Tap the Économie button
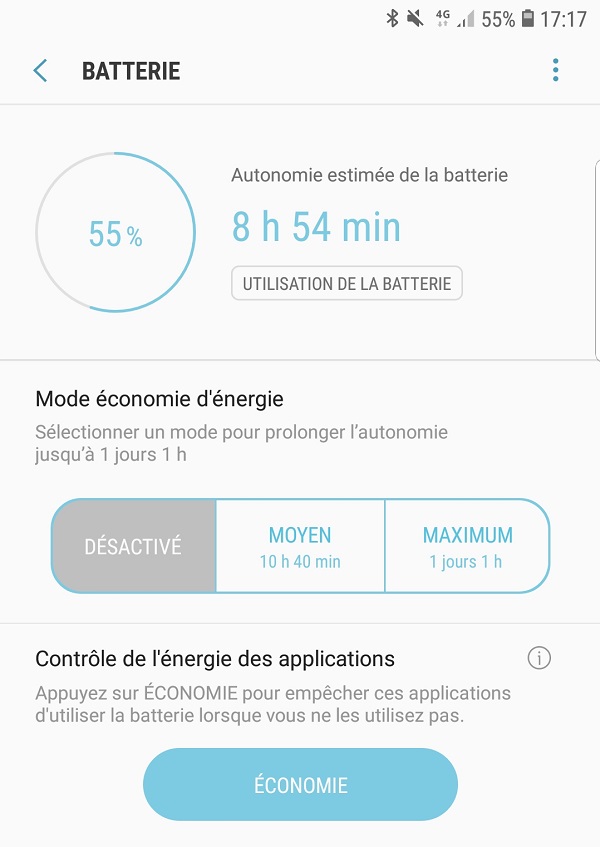The image size is (600, 847). click(x=300, y=785)
